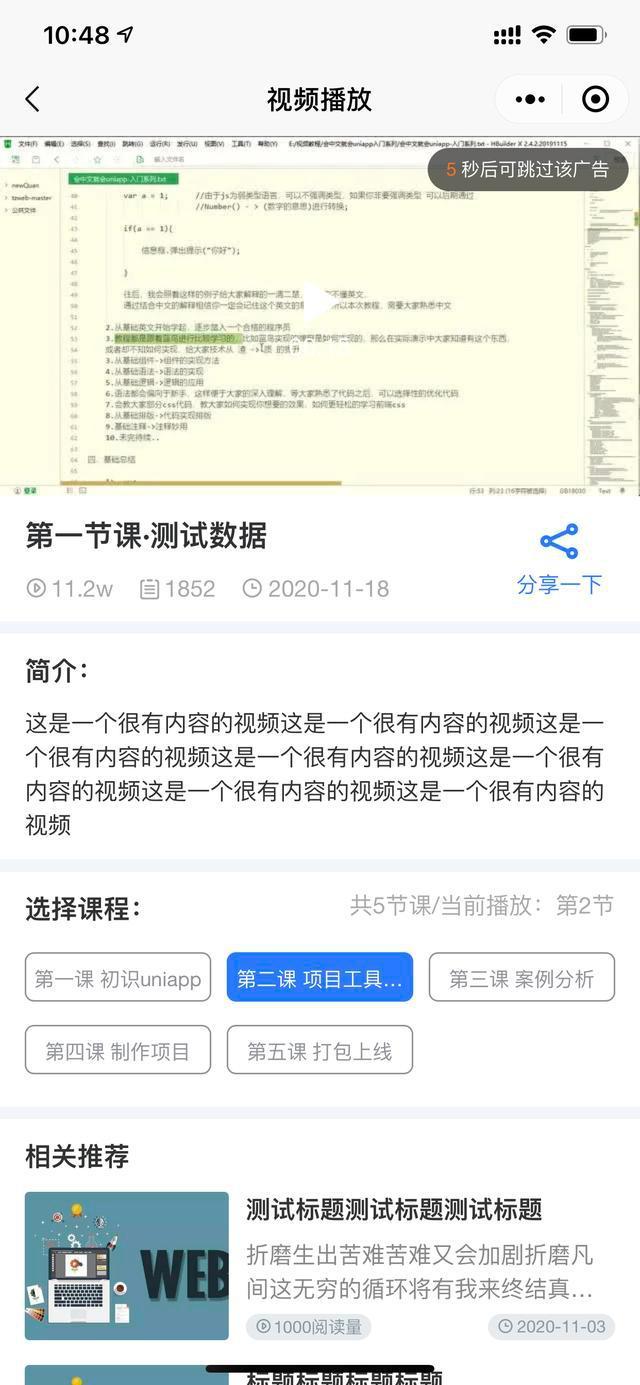This screenshot has width=640, height=1385.
Task: Tap 分享一下 to share the video
Action: (x=559, y=560)
